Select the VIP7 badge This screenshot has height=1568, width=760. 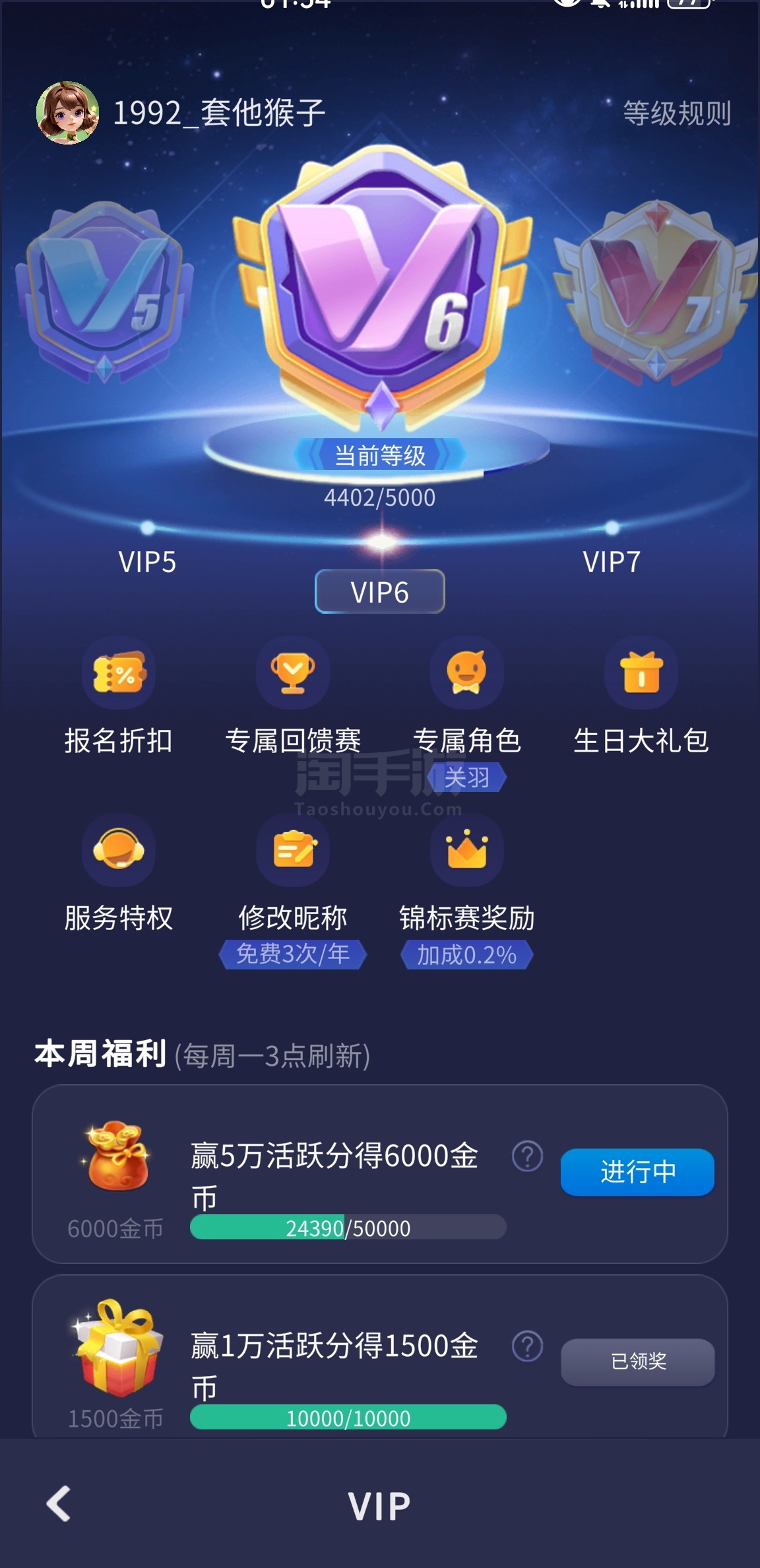655,291
